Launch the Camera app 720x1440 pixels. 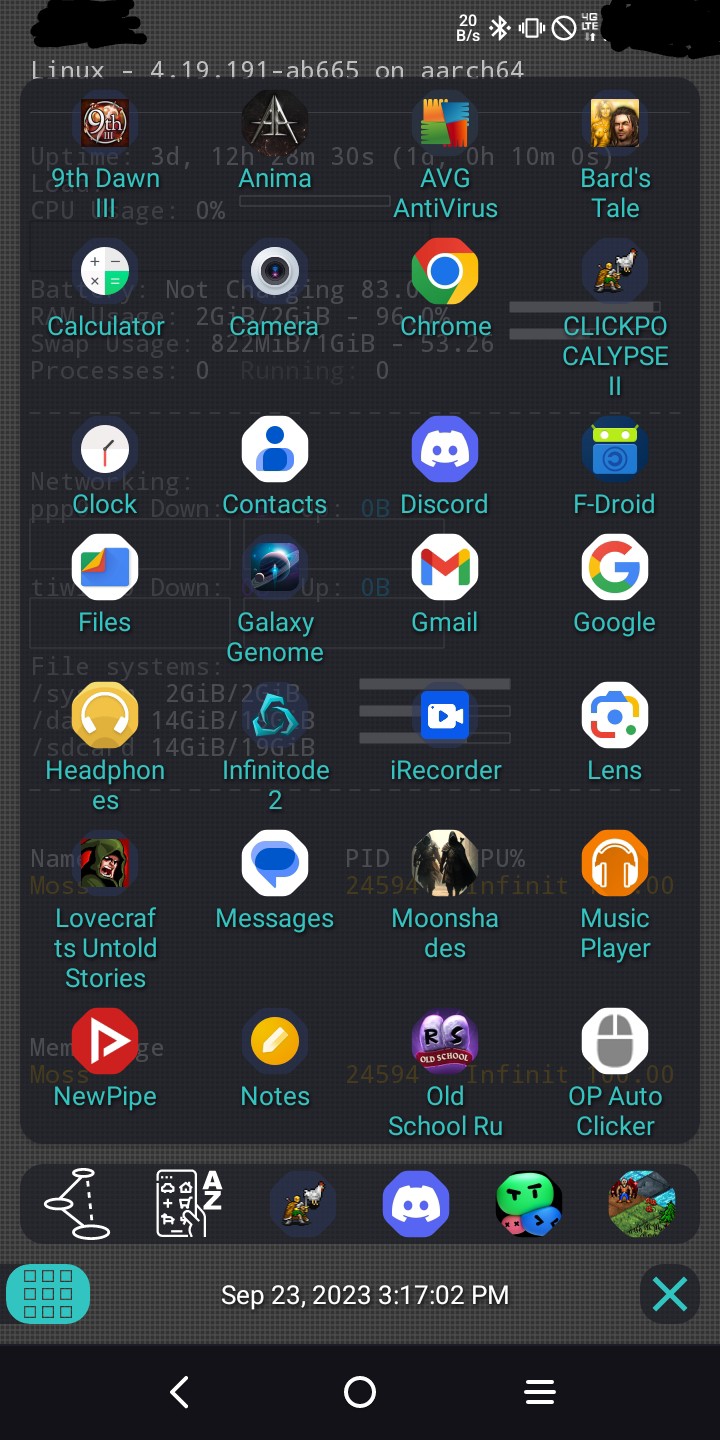click(x=275, y=272)
